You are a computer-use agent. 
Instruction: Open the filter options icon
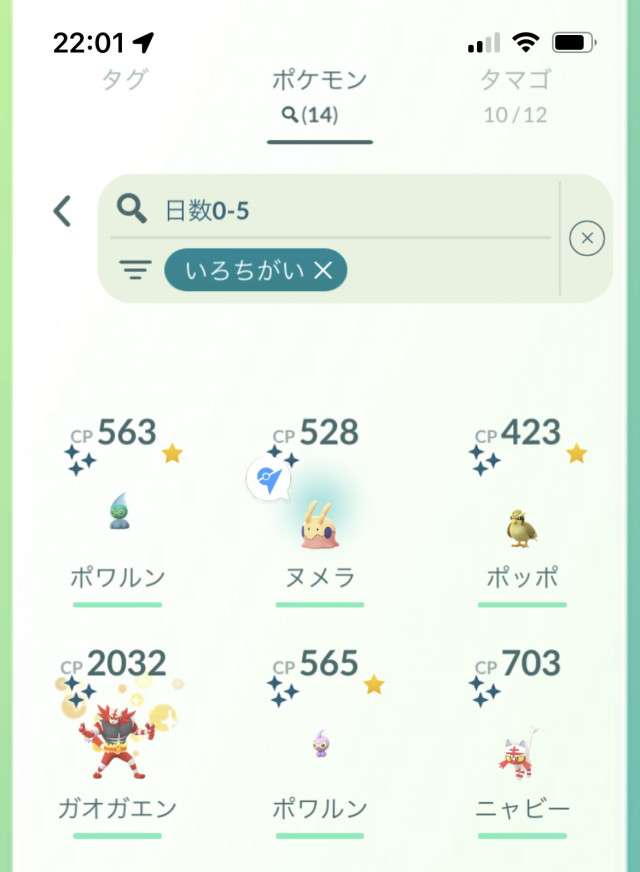click(134, 270)
